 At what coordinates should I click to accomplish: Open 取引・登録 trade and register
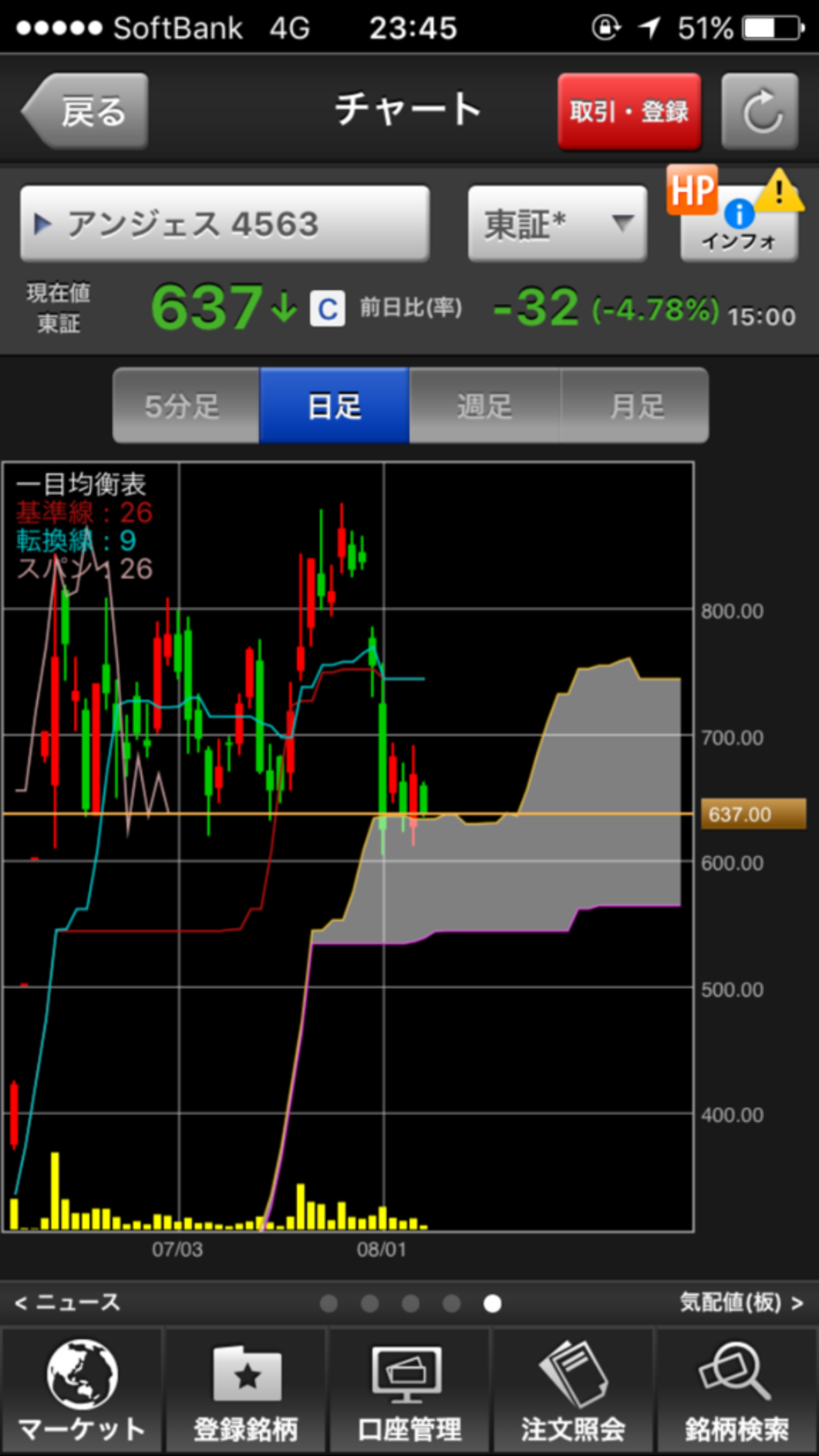[629, 112]
